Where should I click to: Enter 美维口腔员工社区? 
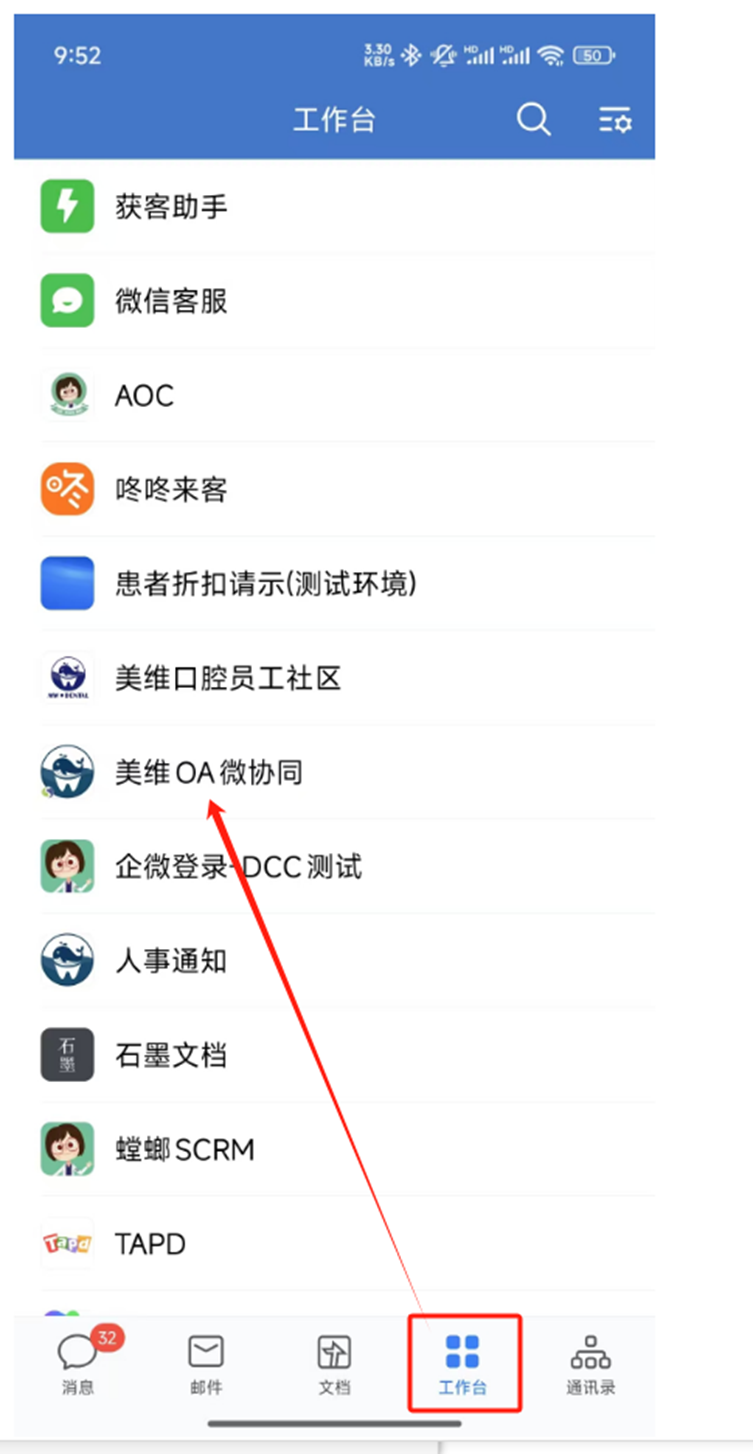pos(228,679)
